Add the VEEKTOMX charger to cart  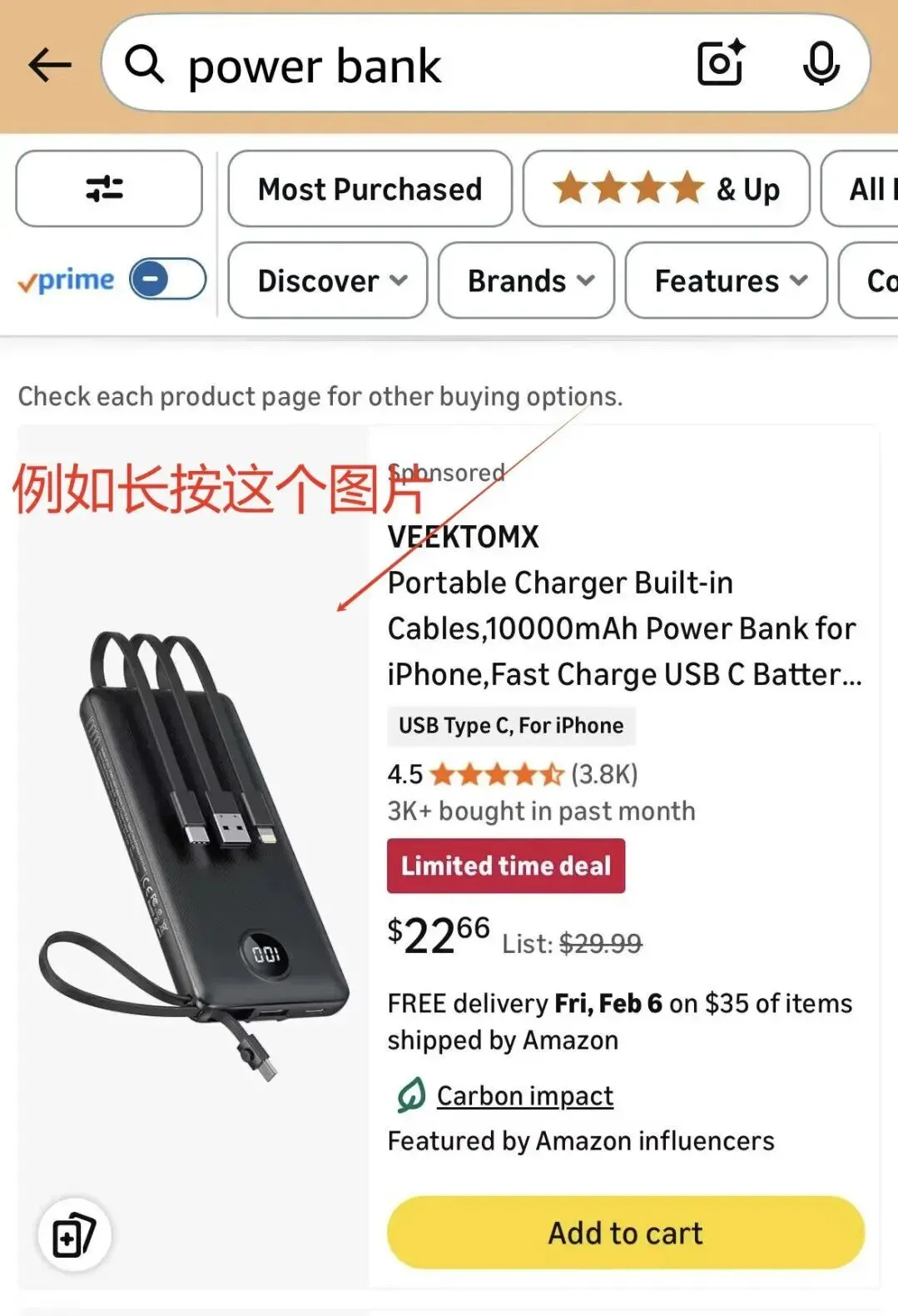pos(625,1233)
